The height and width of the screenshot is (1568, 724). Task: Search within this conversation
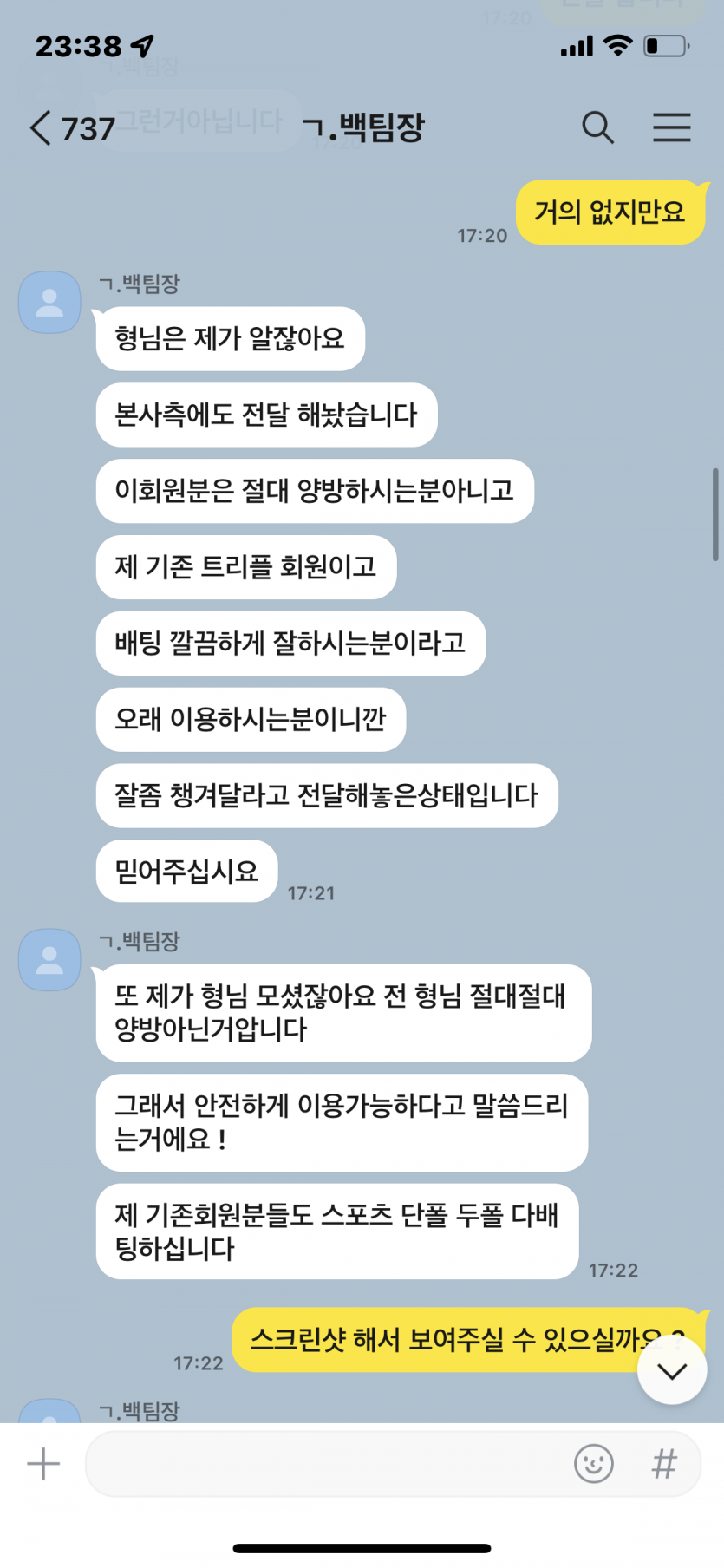point(597,127)
